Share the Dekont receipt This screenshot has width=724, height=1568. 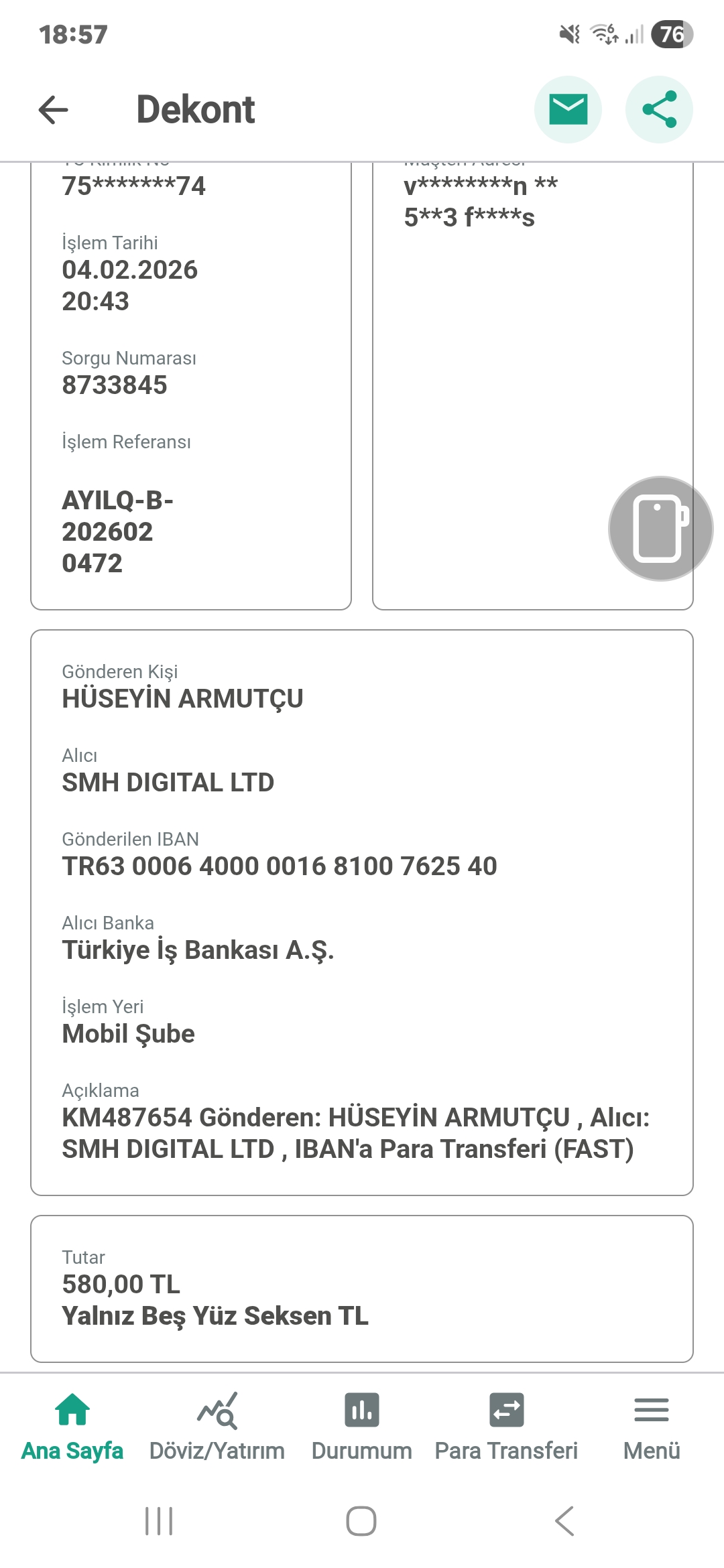tap(659, 109)
